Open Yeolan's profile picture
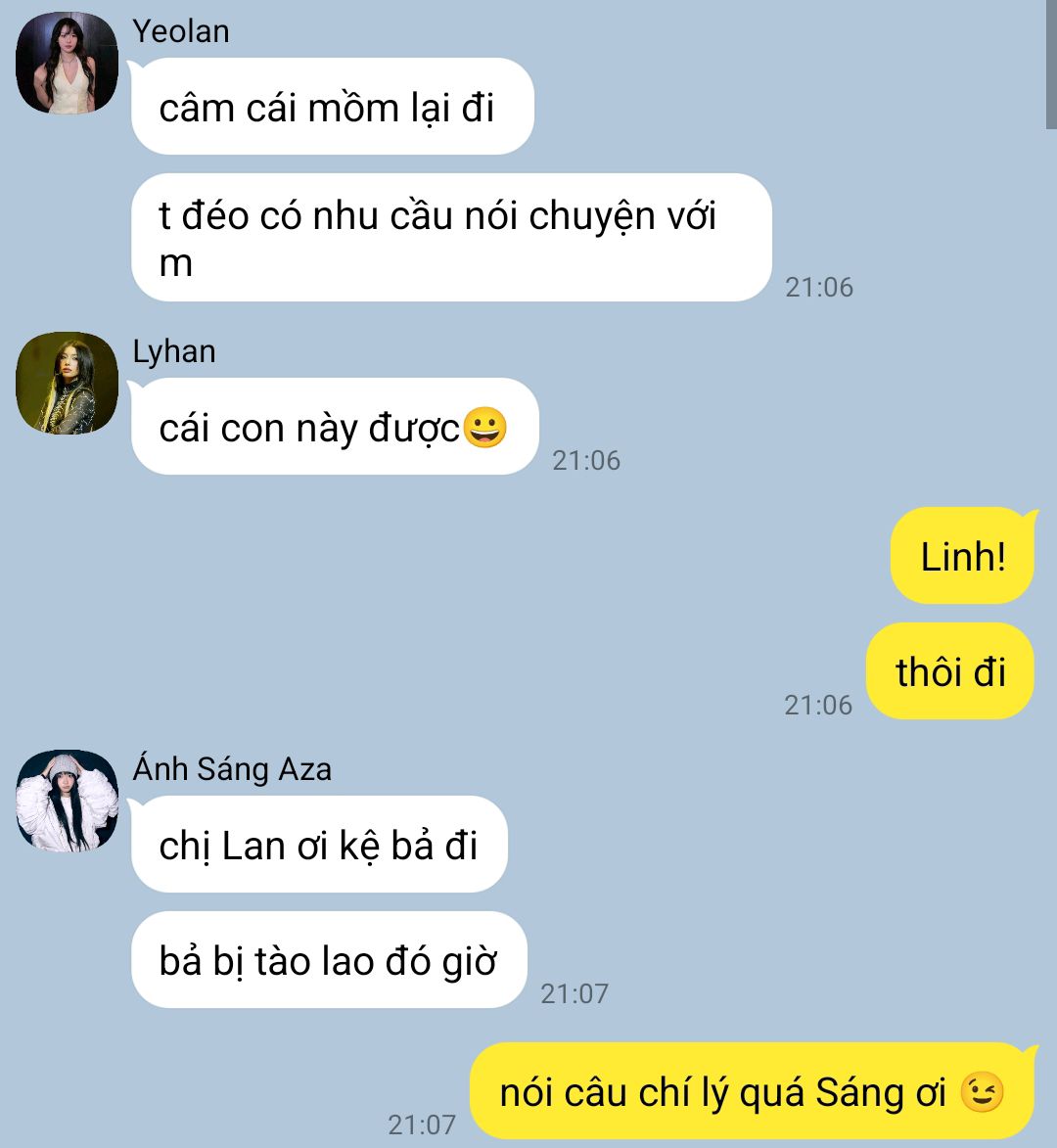 click(67, 64)
